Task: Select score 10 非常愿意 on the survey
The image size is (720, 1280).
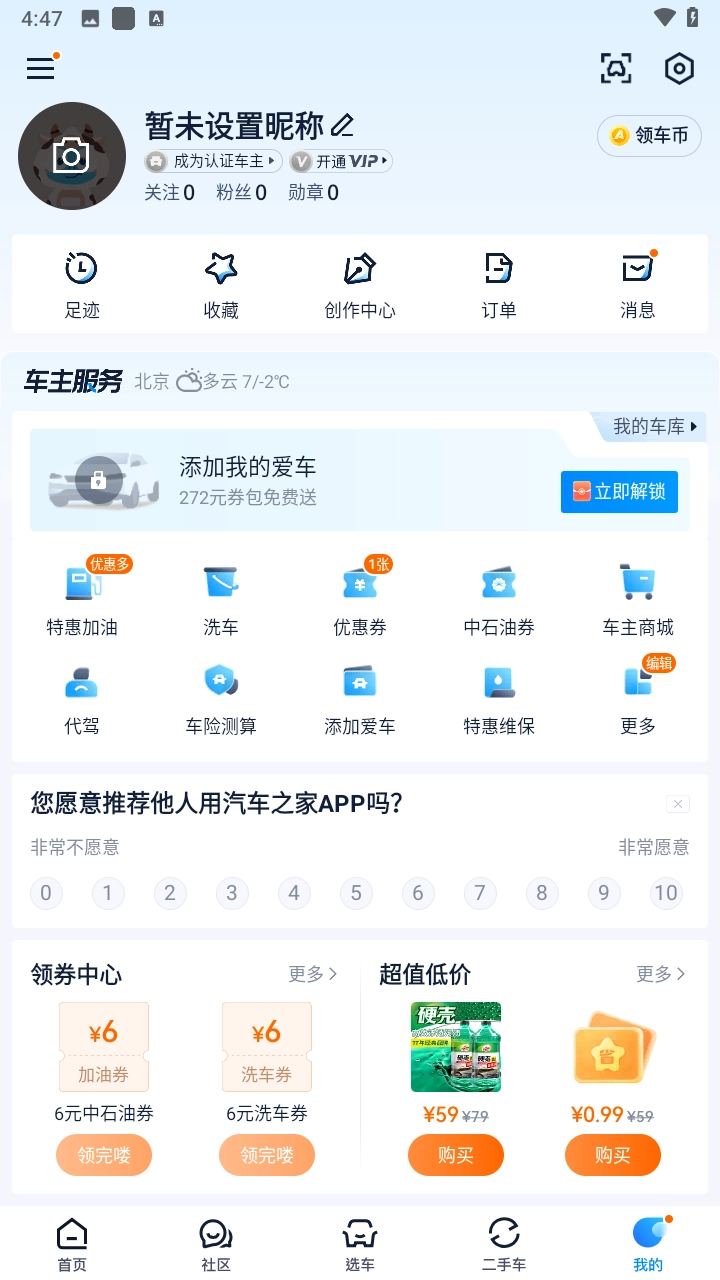Action: [666, 893]
